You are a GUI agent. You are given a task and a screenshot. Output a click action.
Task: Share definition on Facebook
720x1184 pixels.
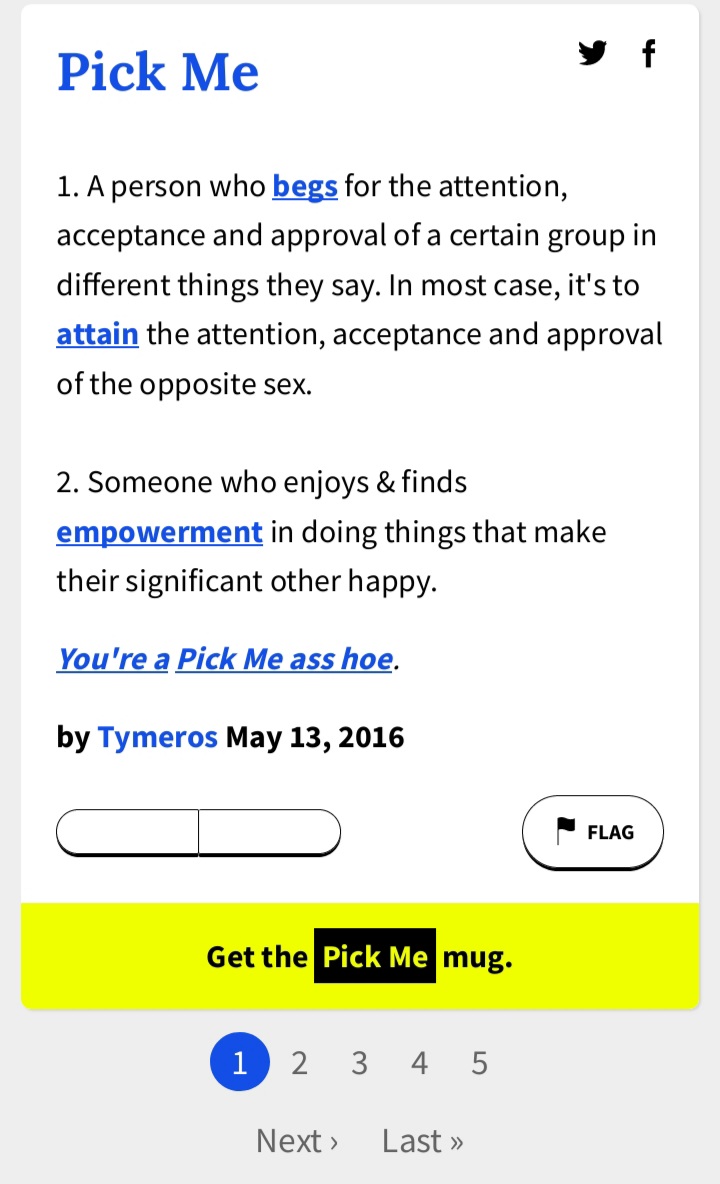point(648,53)
